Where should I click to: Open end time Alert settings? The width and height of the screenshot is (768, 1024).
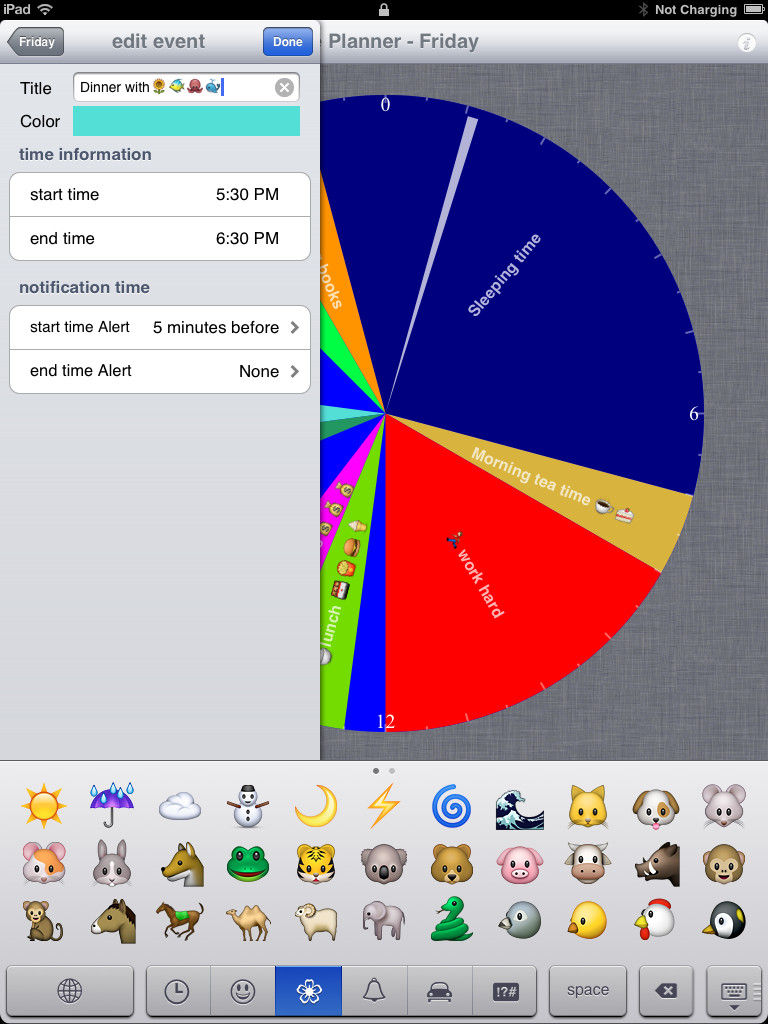click(x=160, y=371)
